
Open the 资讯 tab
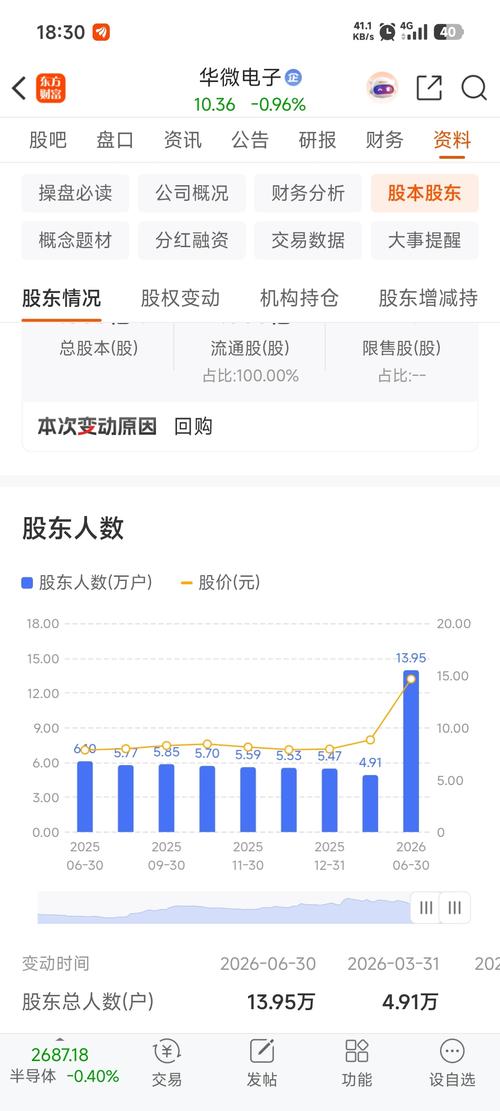(x=183, y=140)
